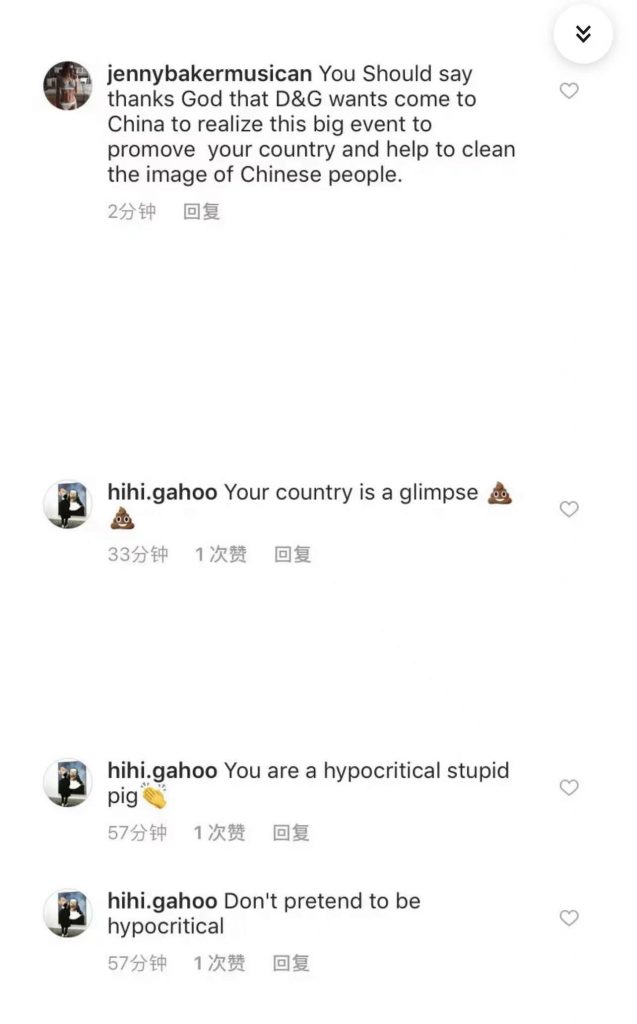Tap the double-chevron down button
The height and width of the screenshot is (1024, 637).
583,35
